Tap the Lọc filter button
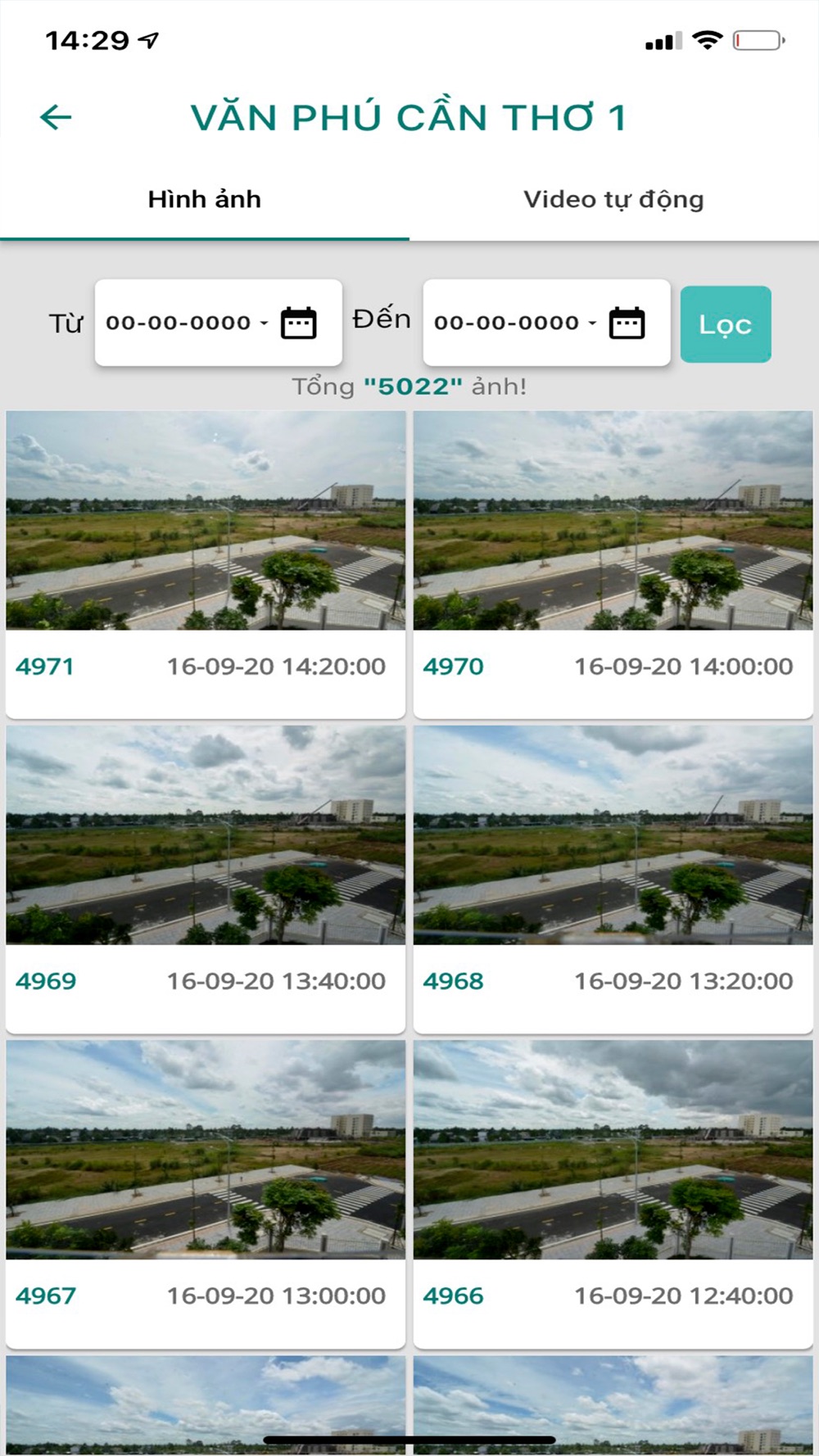This screenshot has width=819, height=1456. tap(725, 324)
